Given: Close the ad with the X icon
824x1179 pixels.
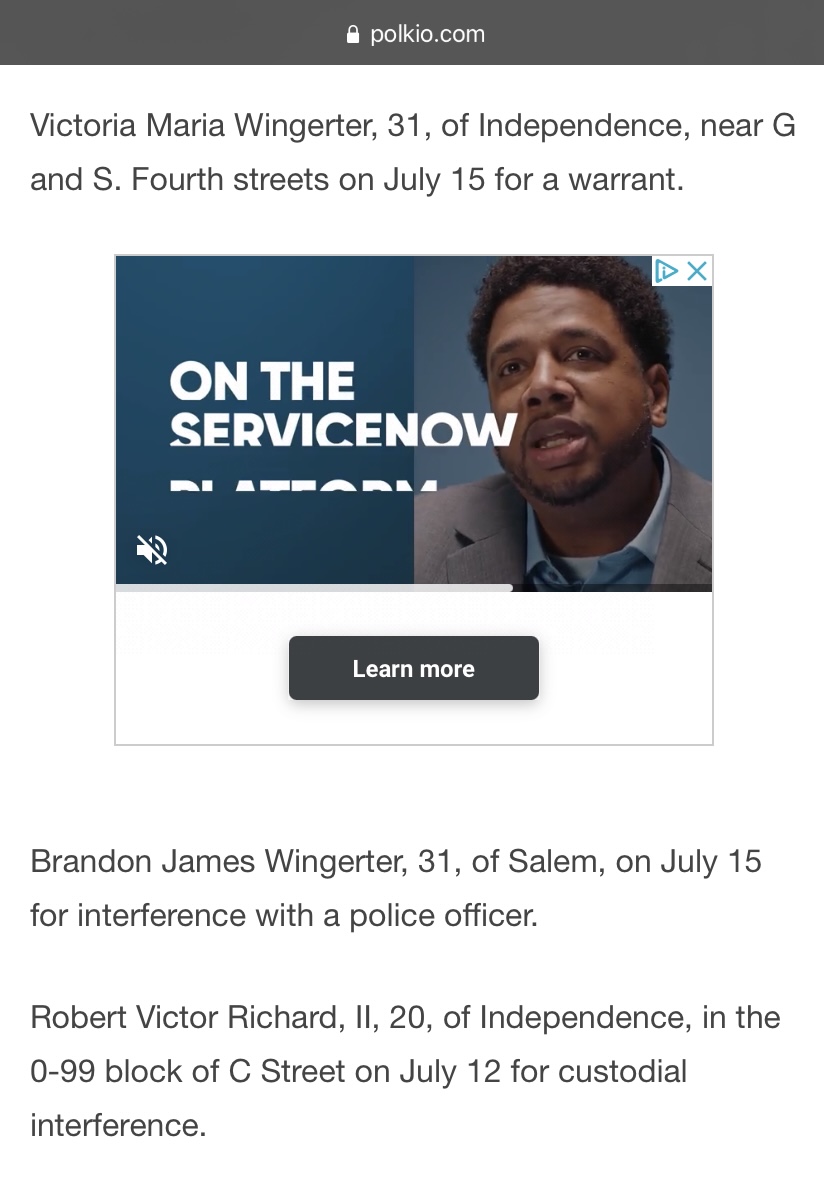Looking at the screenshot, I should 698,271.
